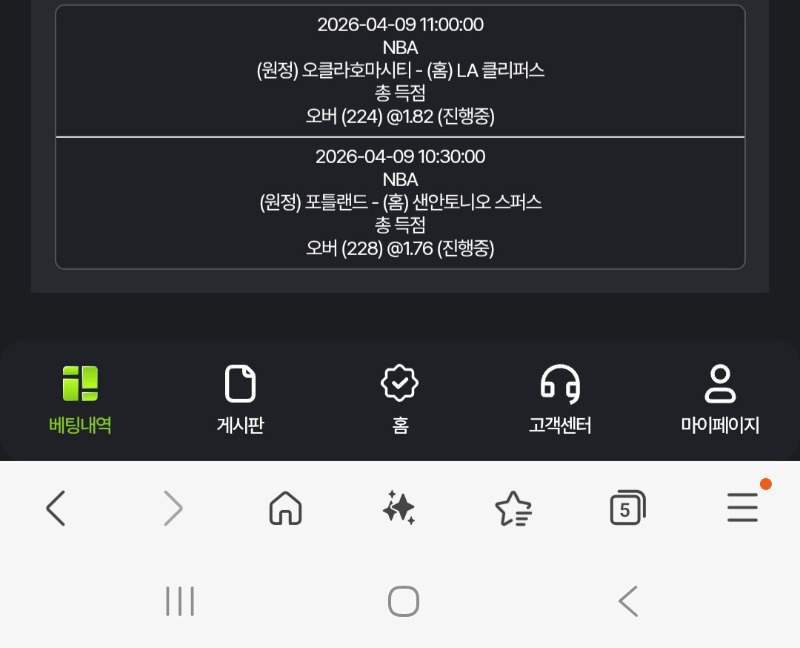The width and height of the screenshot is (800, 648).
Task: Open the browser AI sparkle feature
Action: (399, 509)
